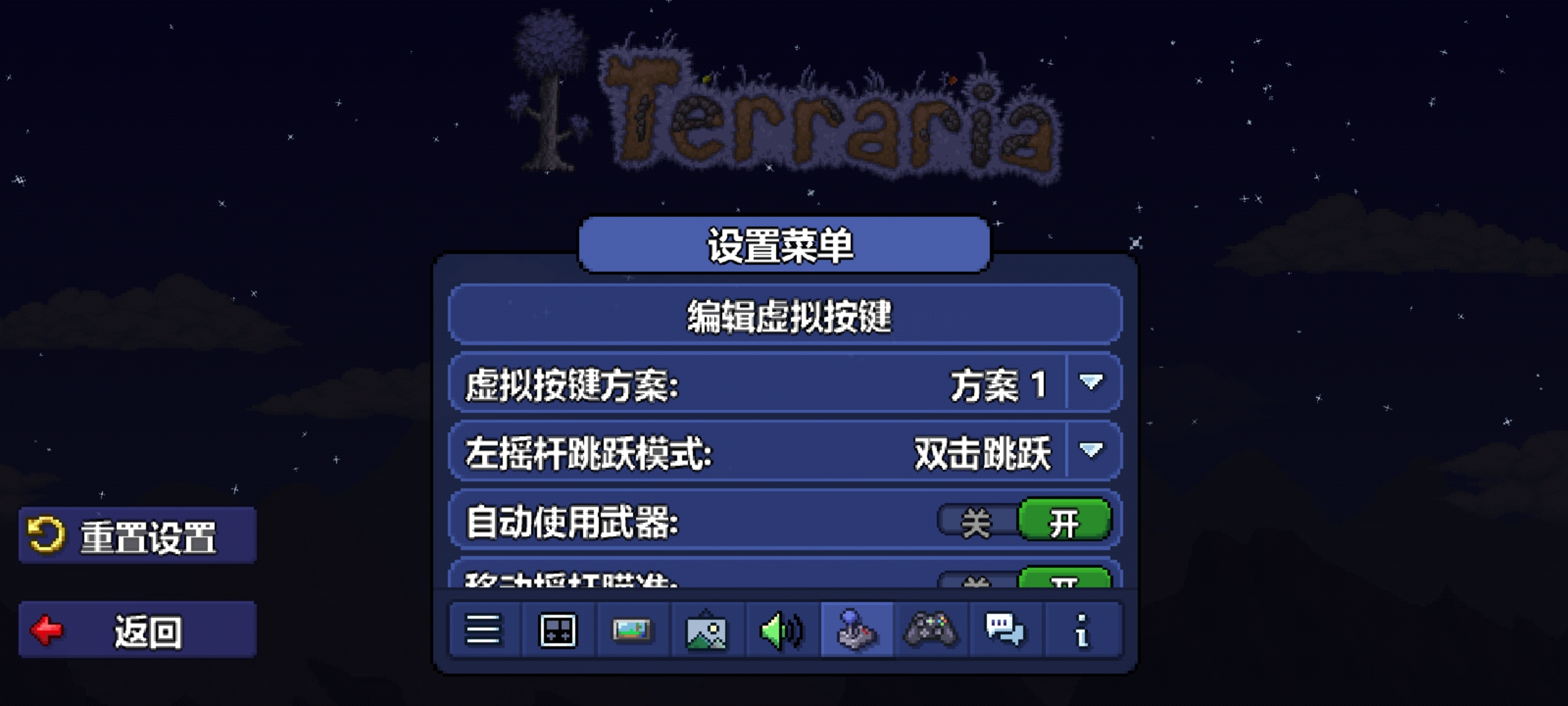Switch to the chat language settings tab

pyautogui.click(x=1005, y=630)
